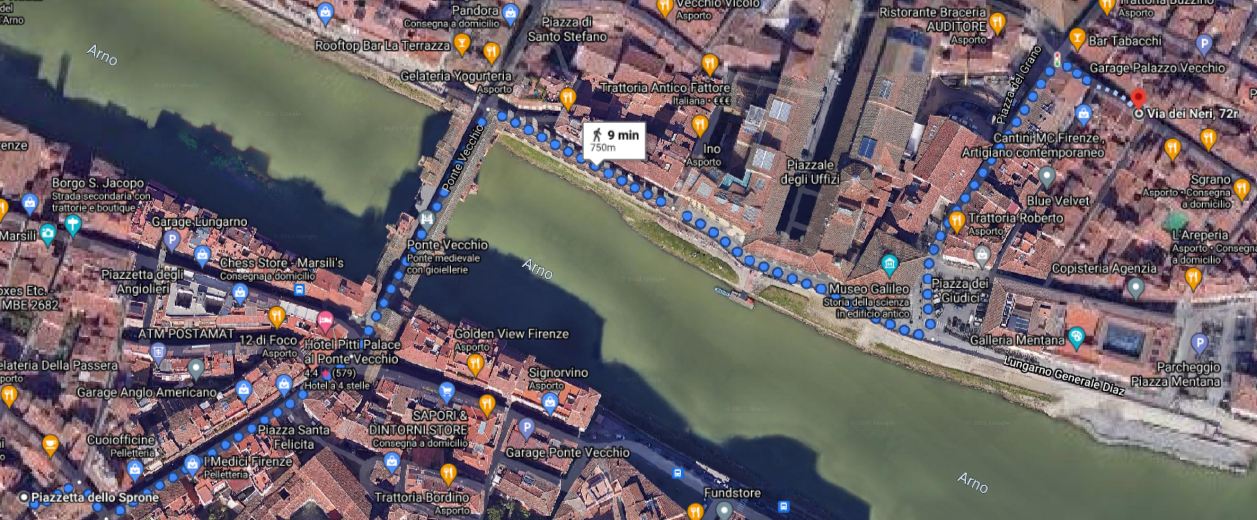Screen dimensions: 1257x520
Task: Open the Copisteria Agenzia marker
Action: click(x=1134, y=288)
